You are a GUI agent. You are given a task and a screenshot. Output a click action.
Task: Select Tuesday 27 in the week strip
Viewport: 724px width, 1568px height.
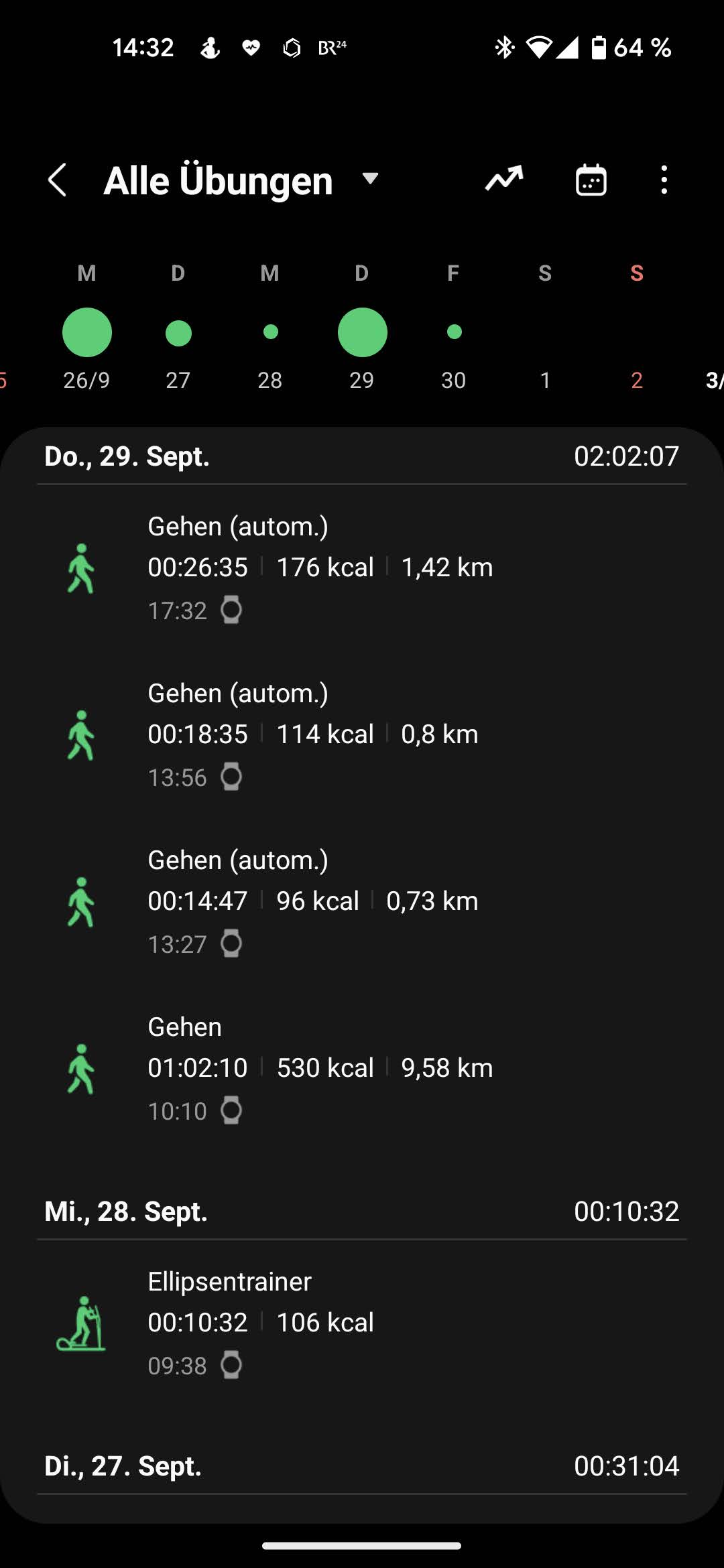click(178, 333)
